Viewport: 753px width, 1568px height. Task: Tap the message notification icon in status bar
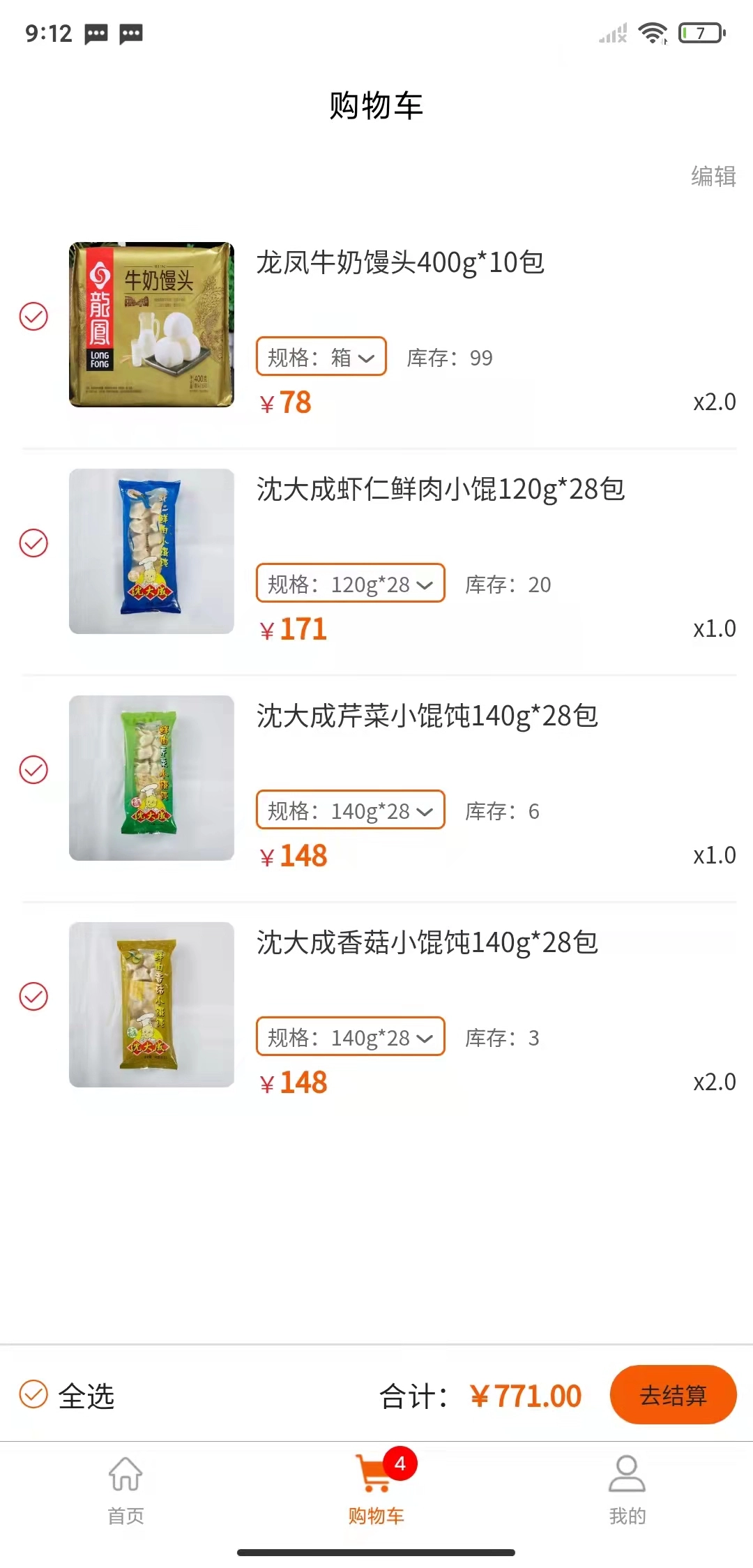click(96, 33)
